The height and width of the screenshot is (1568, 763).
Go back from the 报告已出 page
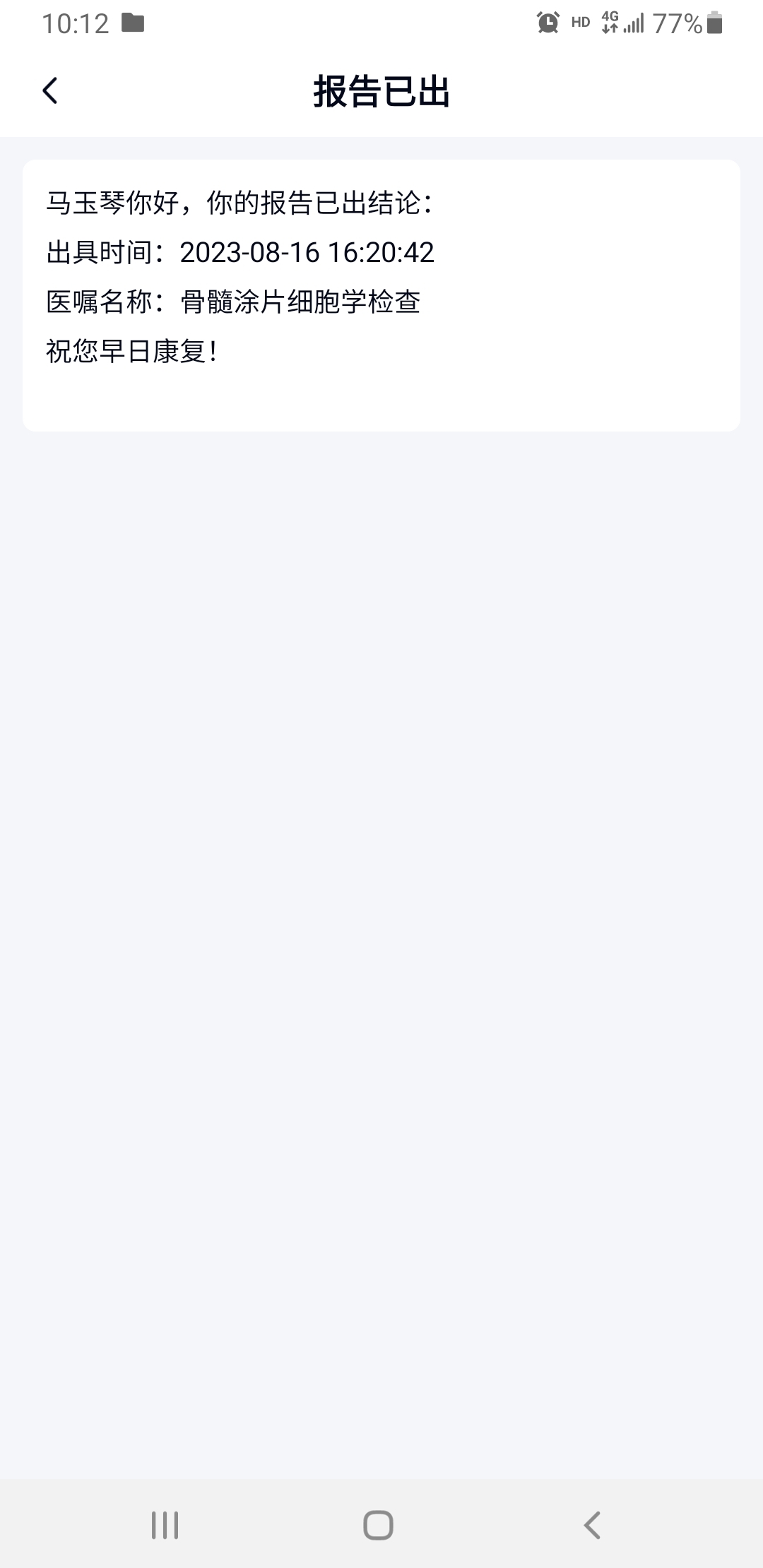click(x=50, y=90)
